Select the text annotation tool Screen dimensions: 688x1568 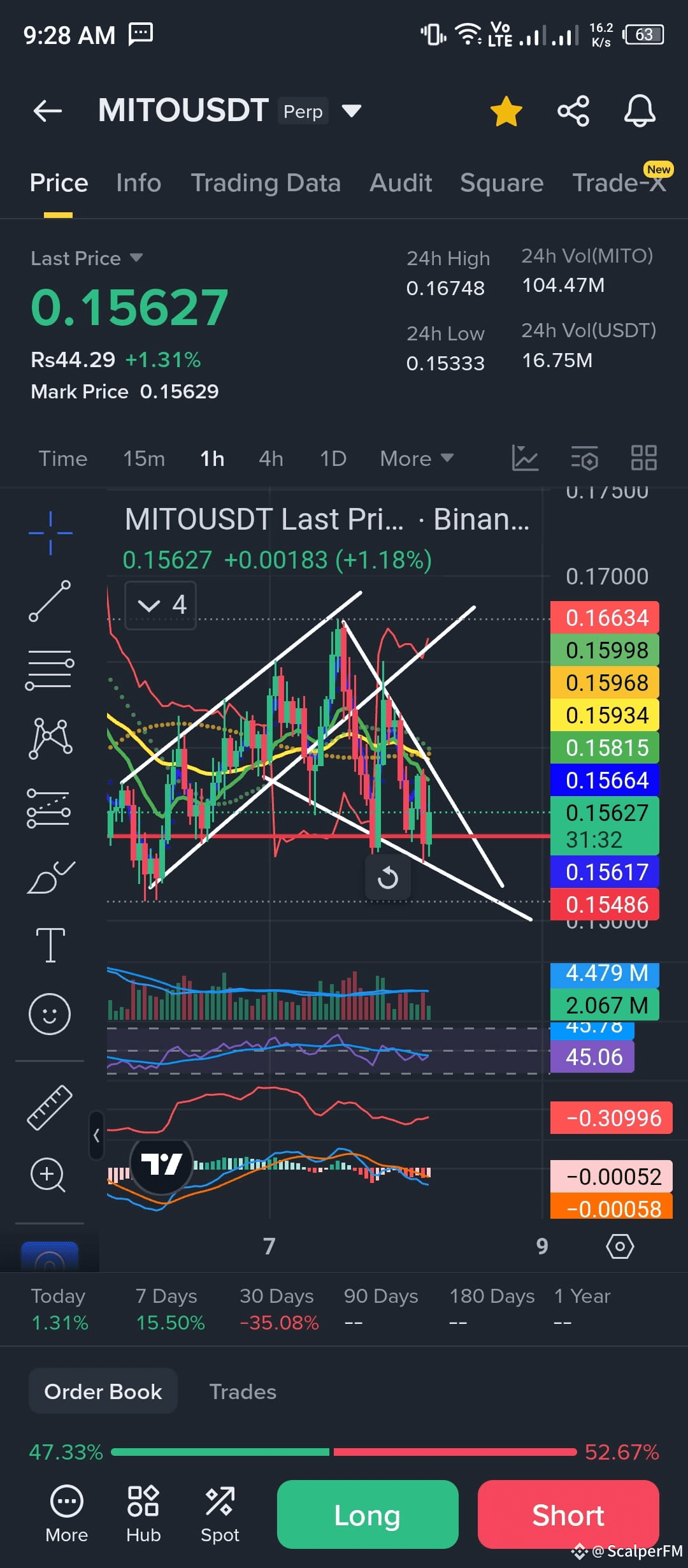pos(50,945)
